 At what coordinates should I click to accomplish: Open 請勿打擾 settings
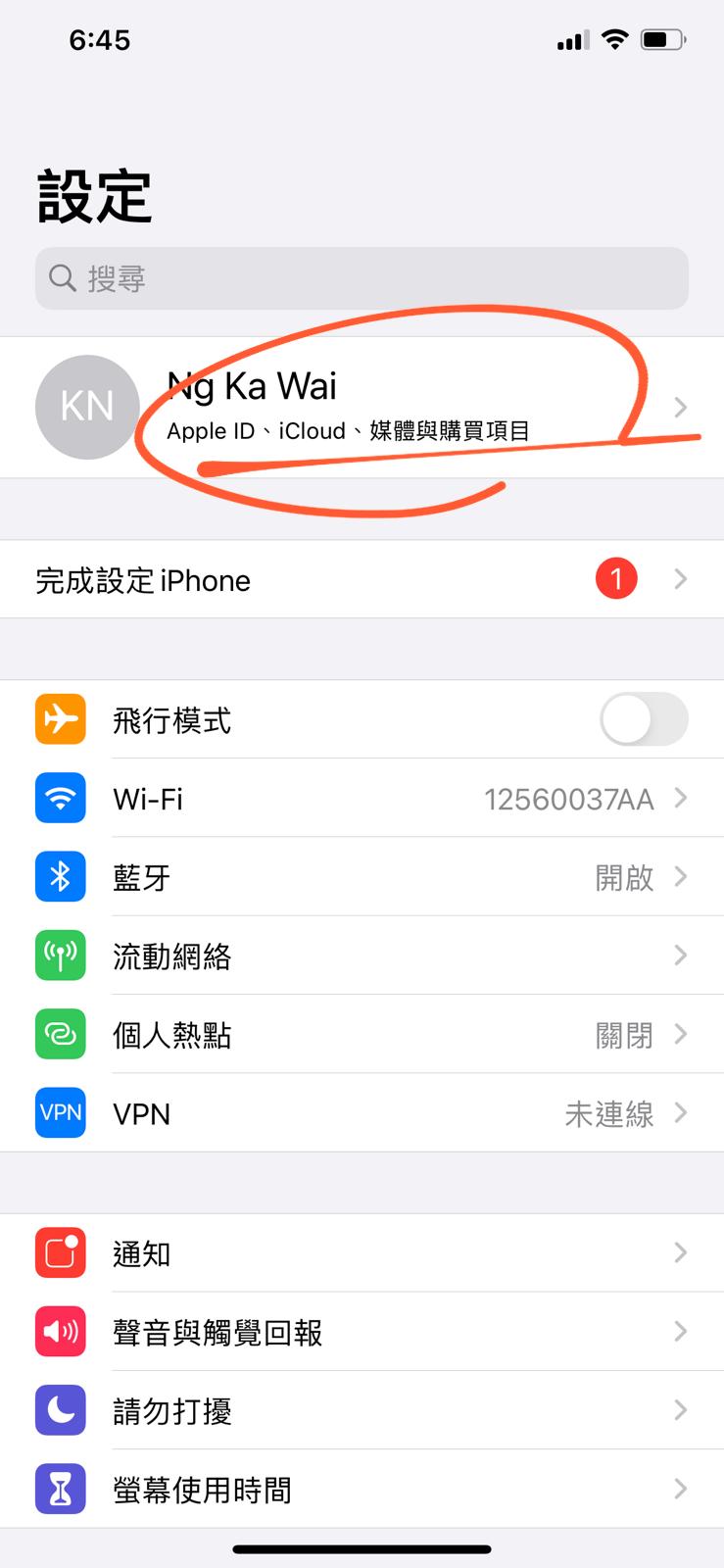(362, 1411)
